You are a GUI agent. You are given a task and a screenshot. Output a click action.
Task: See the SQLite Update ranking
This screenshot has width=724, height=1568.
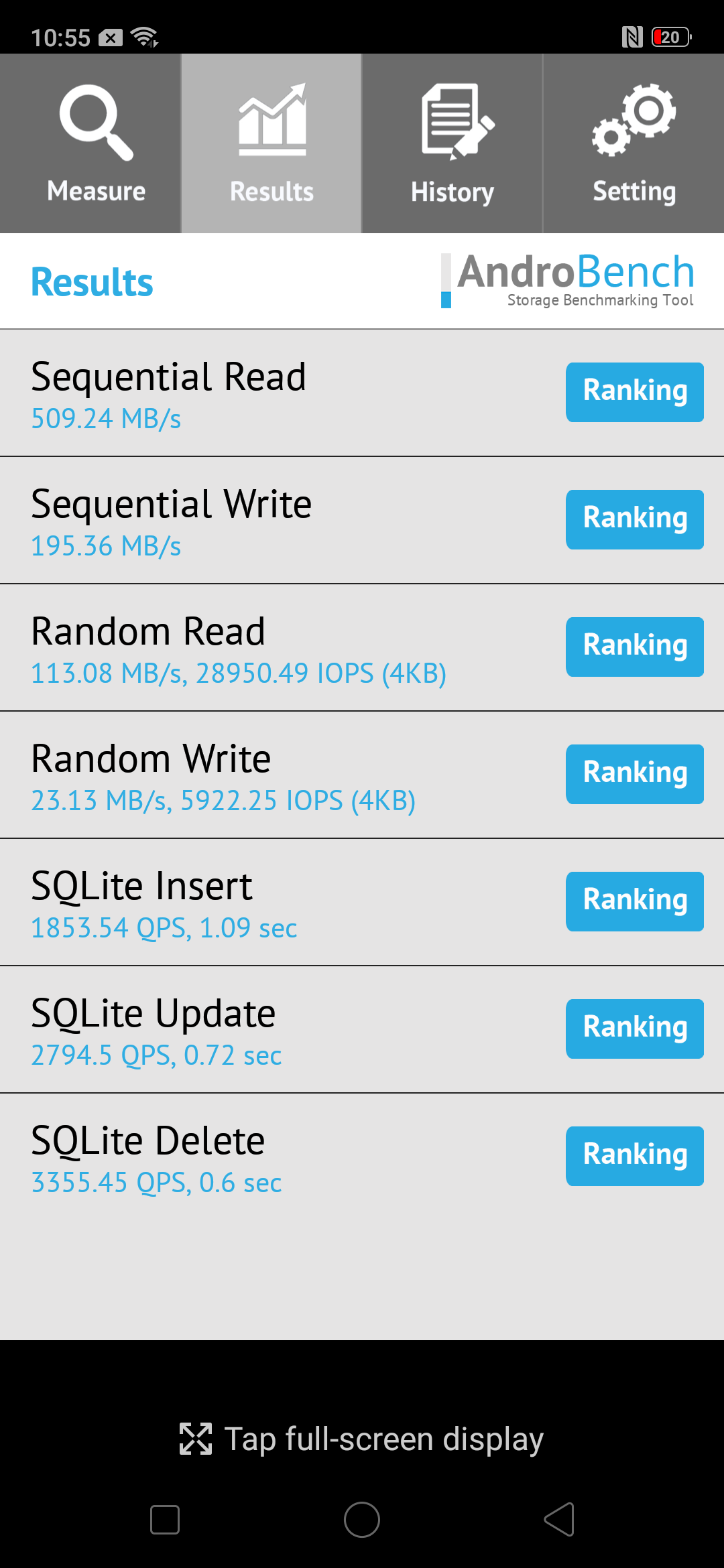634,1029
